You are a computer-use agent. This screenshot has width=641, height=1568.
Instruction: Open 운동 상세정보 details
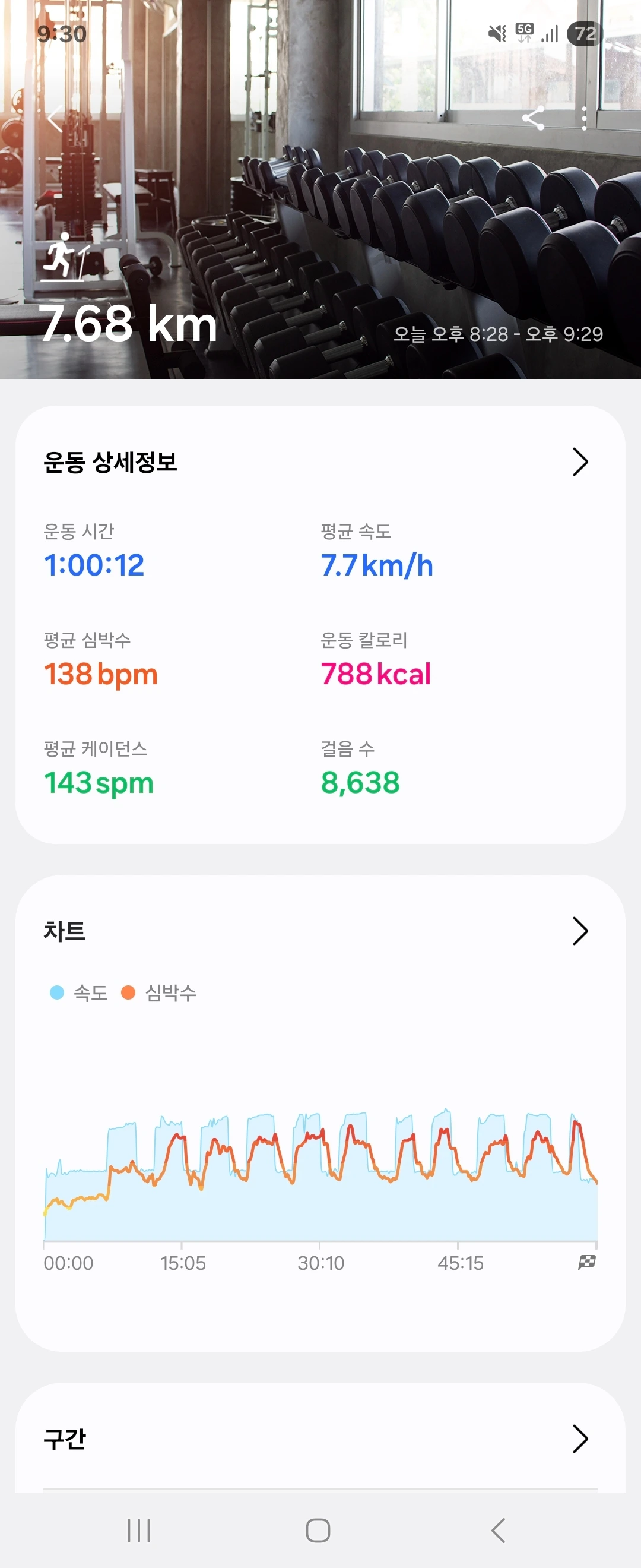(x=580, y=462)
